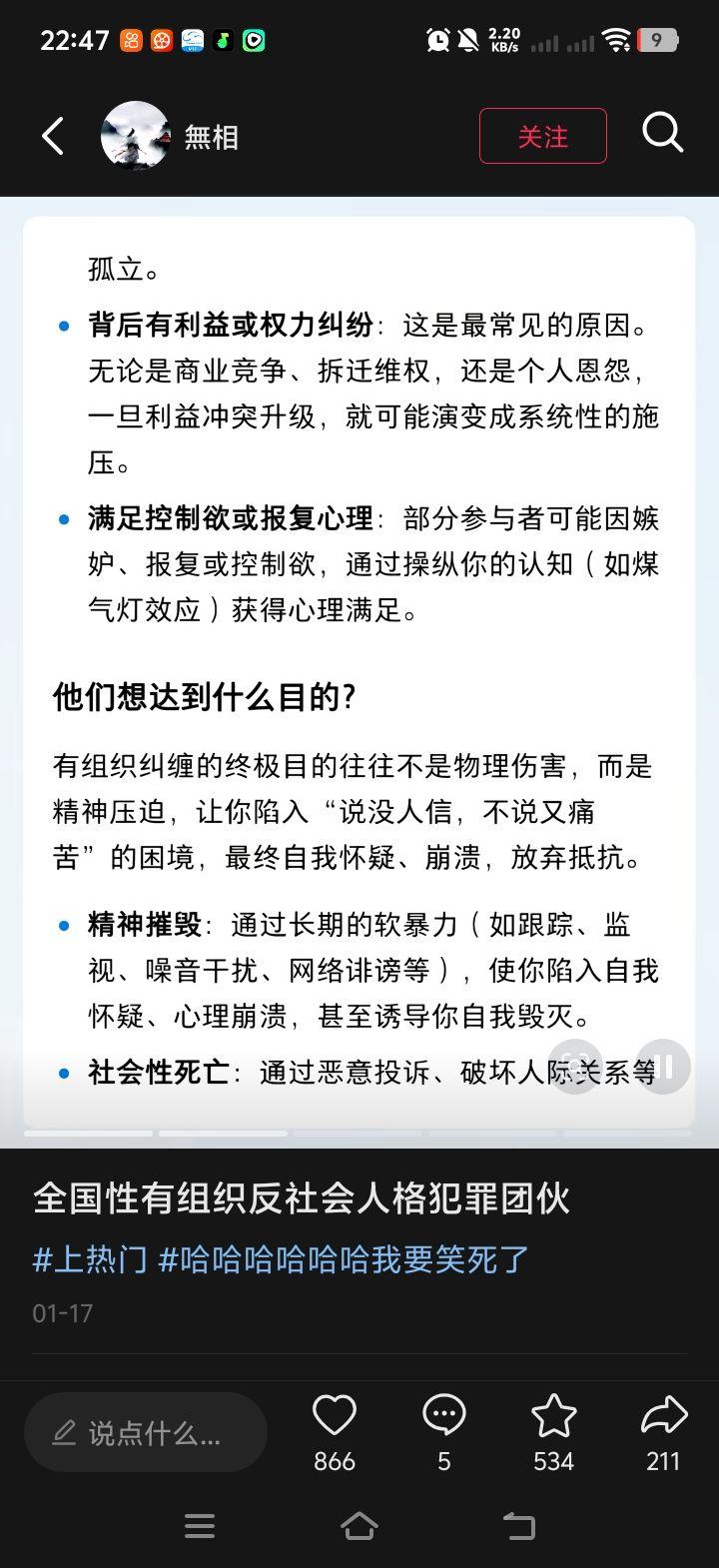719x1568 pixels.
Task: Go to the system home screen
Action: 359,1526
